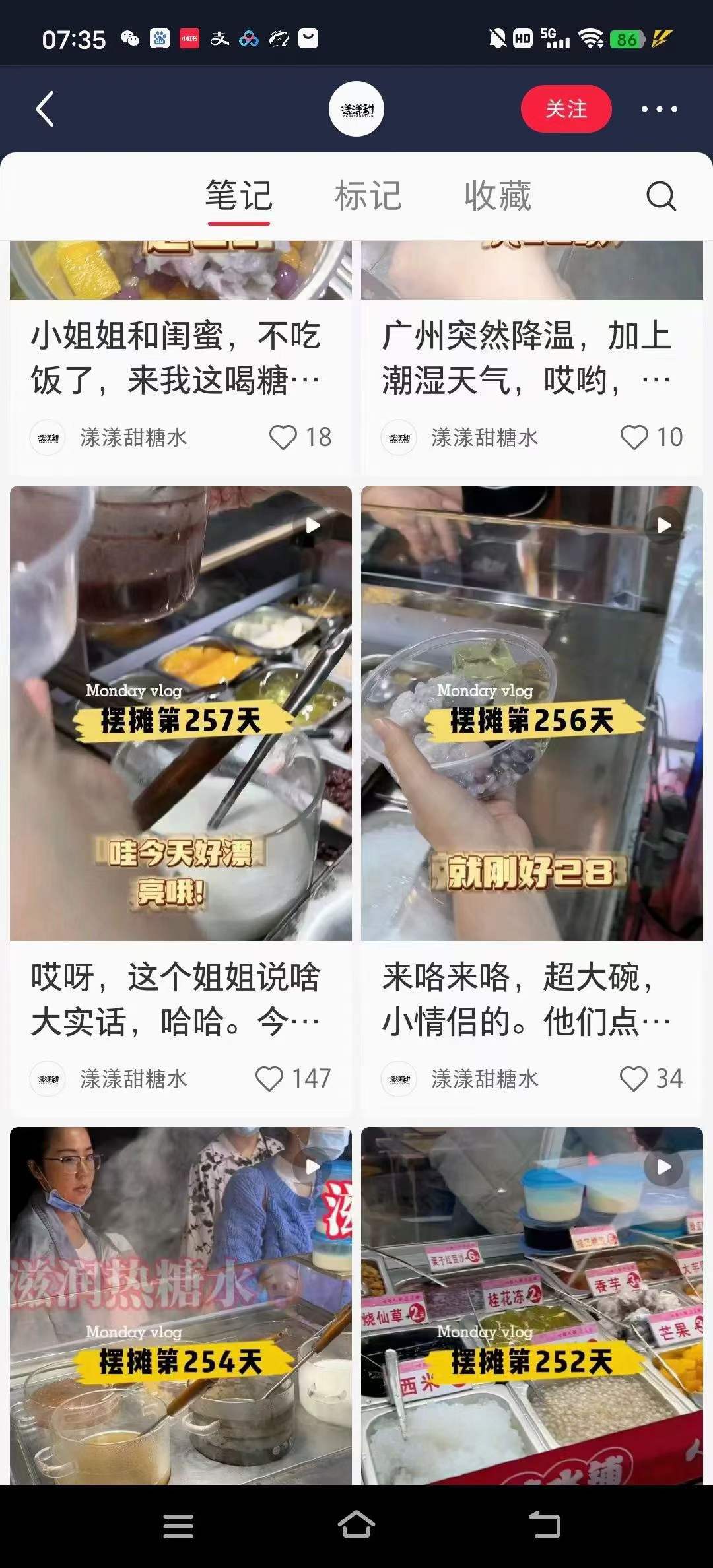Tap the 关注 follow button

(x=566, y=110)
